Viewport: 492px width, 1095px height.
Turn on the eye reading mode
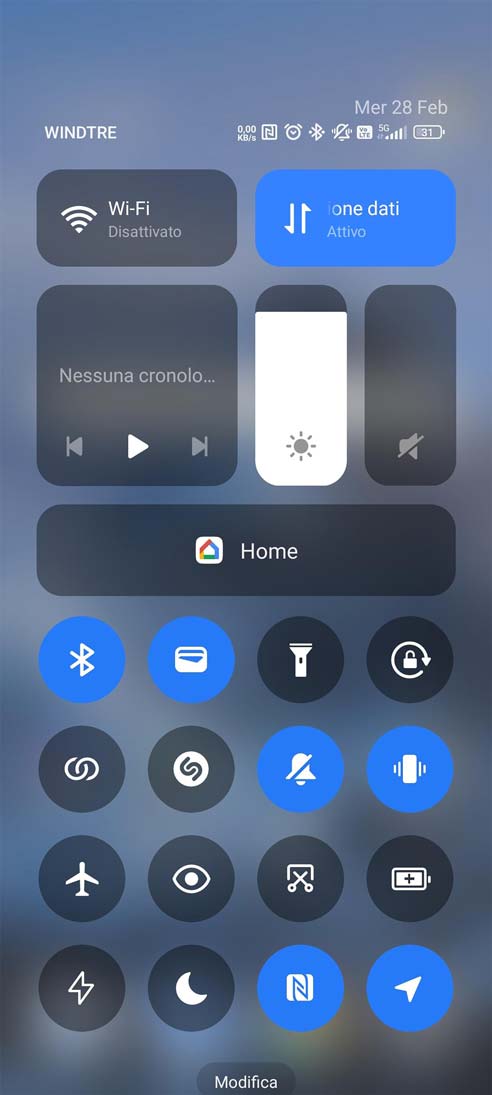point(191,879)
